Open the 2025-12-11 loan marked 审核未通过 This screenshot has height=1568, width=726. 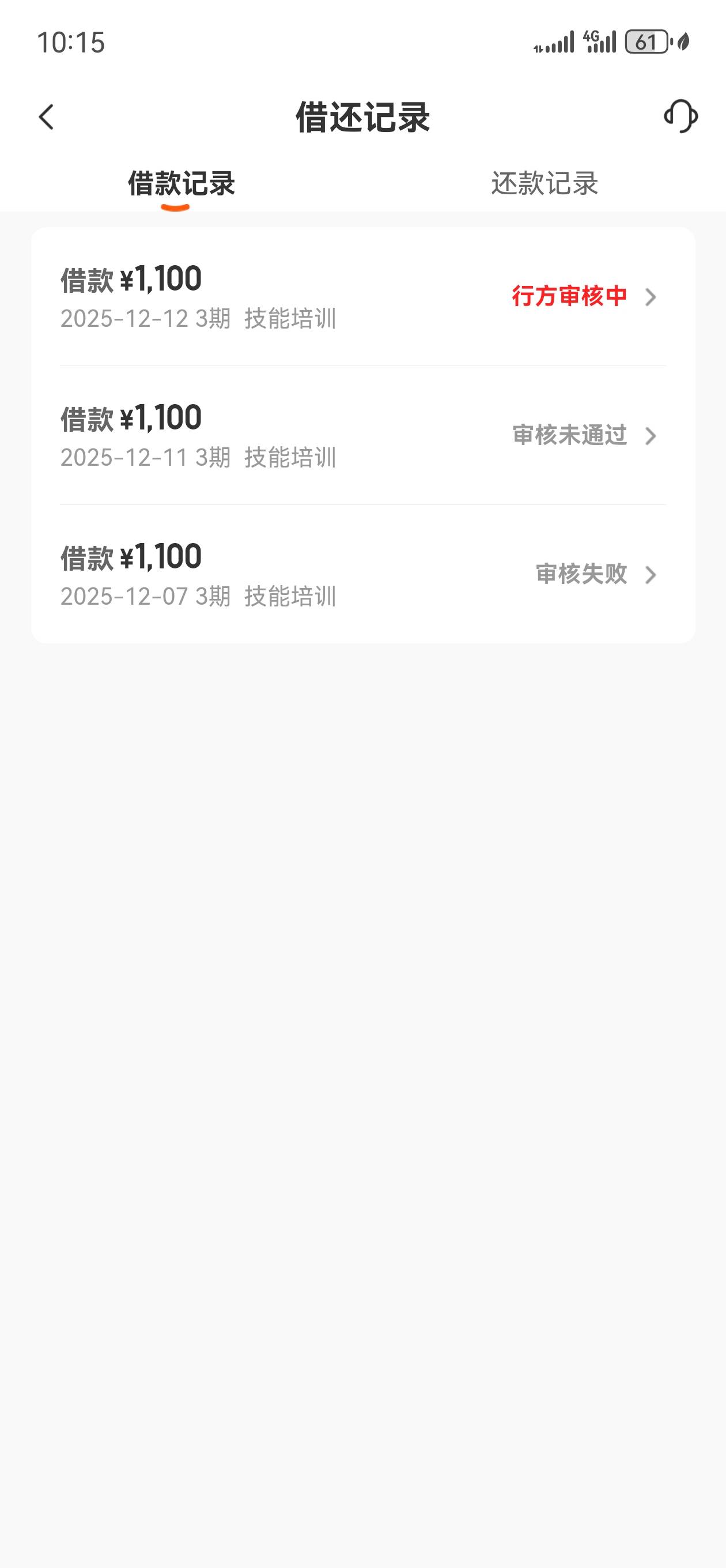tap(364, 436)
